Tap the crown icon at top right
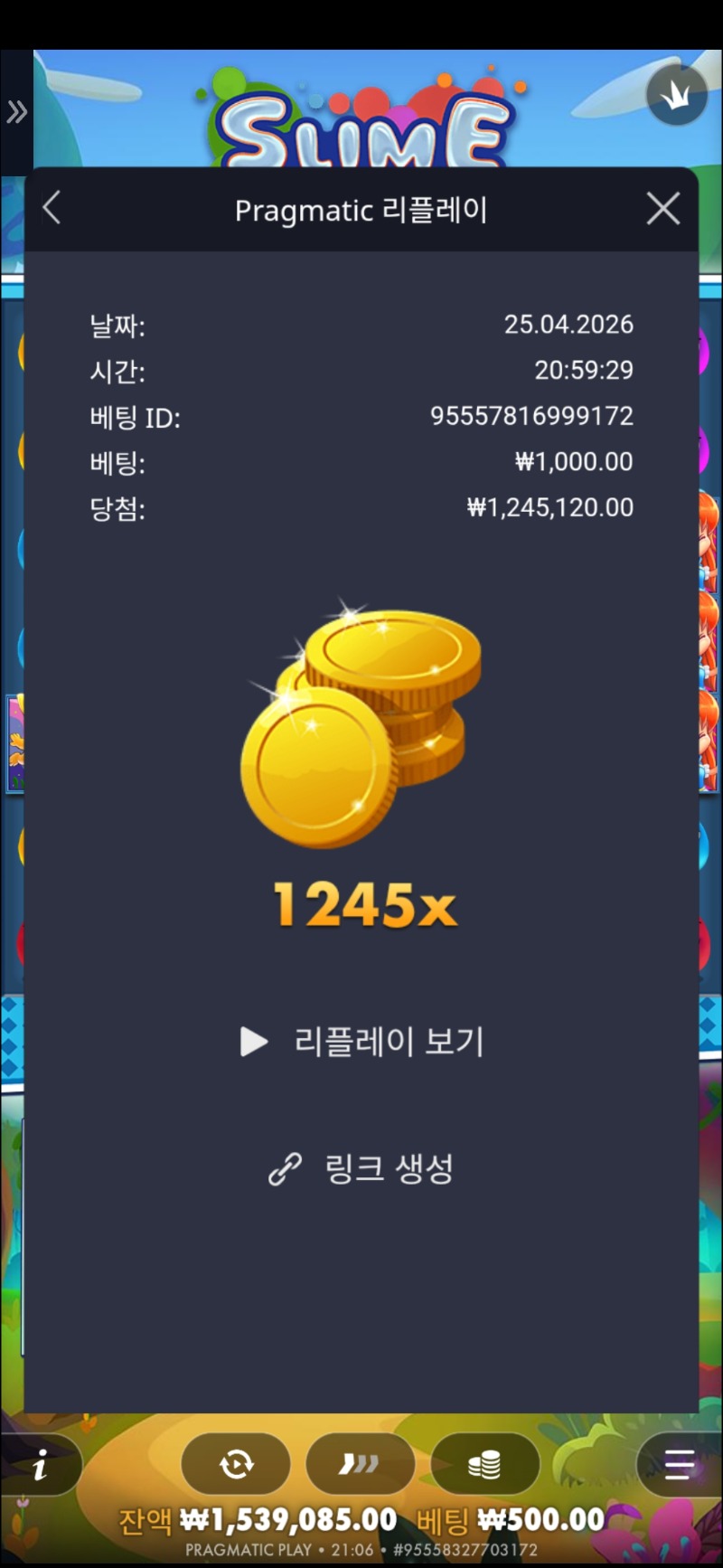723x1568 pixels. (677, 95)
